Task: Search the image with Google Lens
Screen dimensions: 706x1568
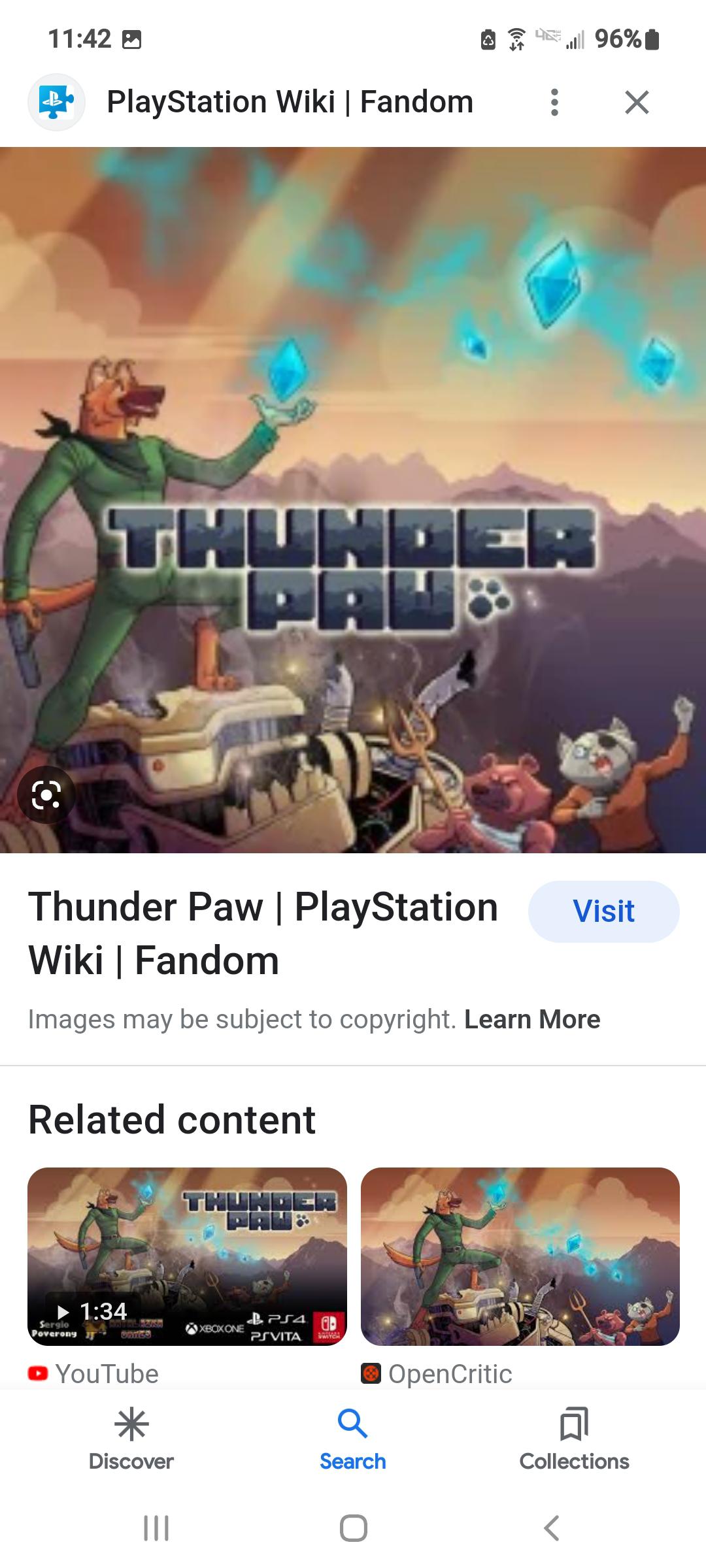Action: pos(46,795)
